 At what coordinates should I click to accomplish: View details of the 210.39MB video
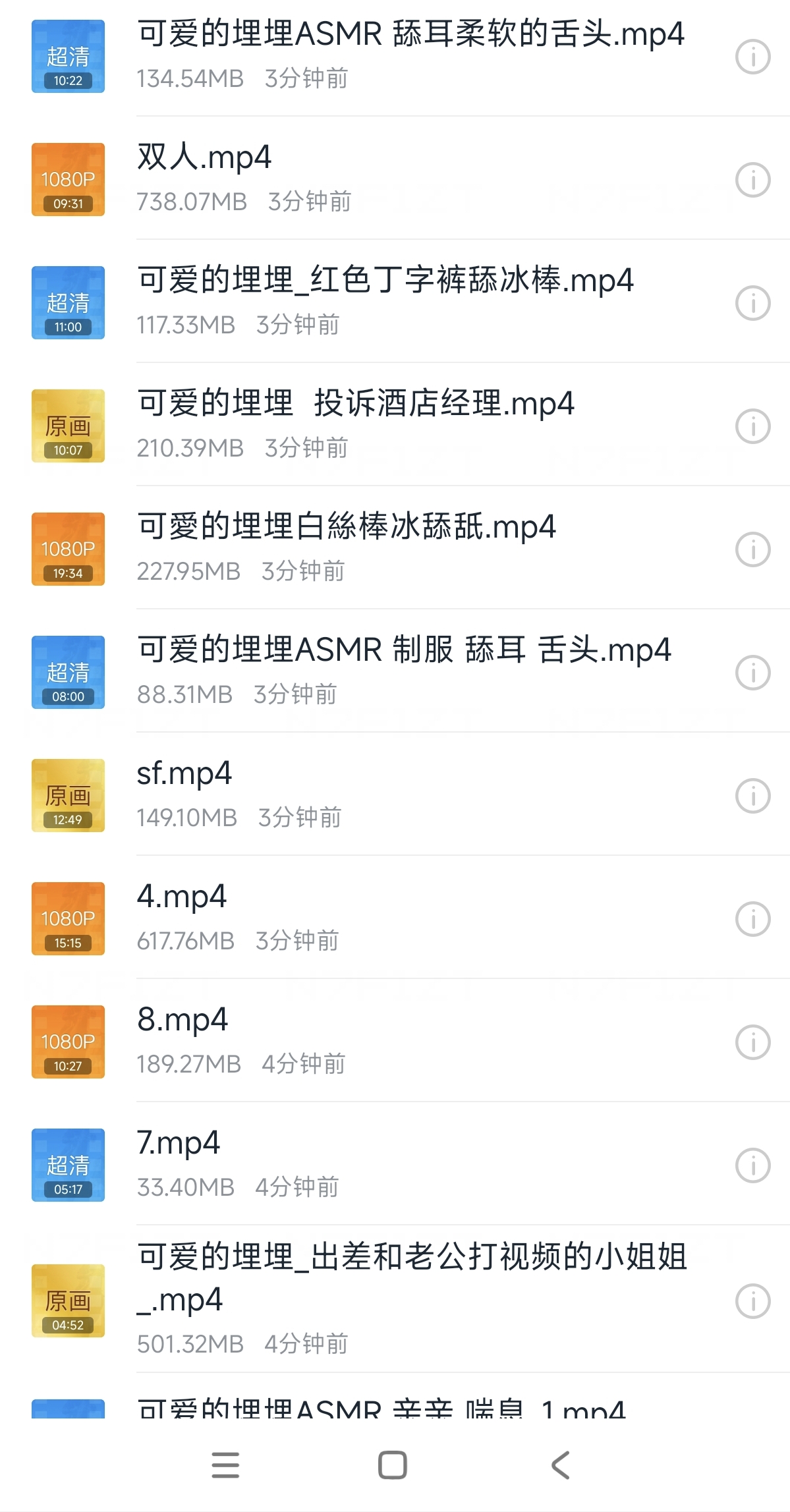pos(752,426)
